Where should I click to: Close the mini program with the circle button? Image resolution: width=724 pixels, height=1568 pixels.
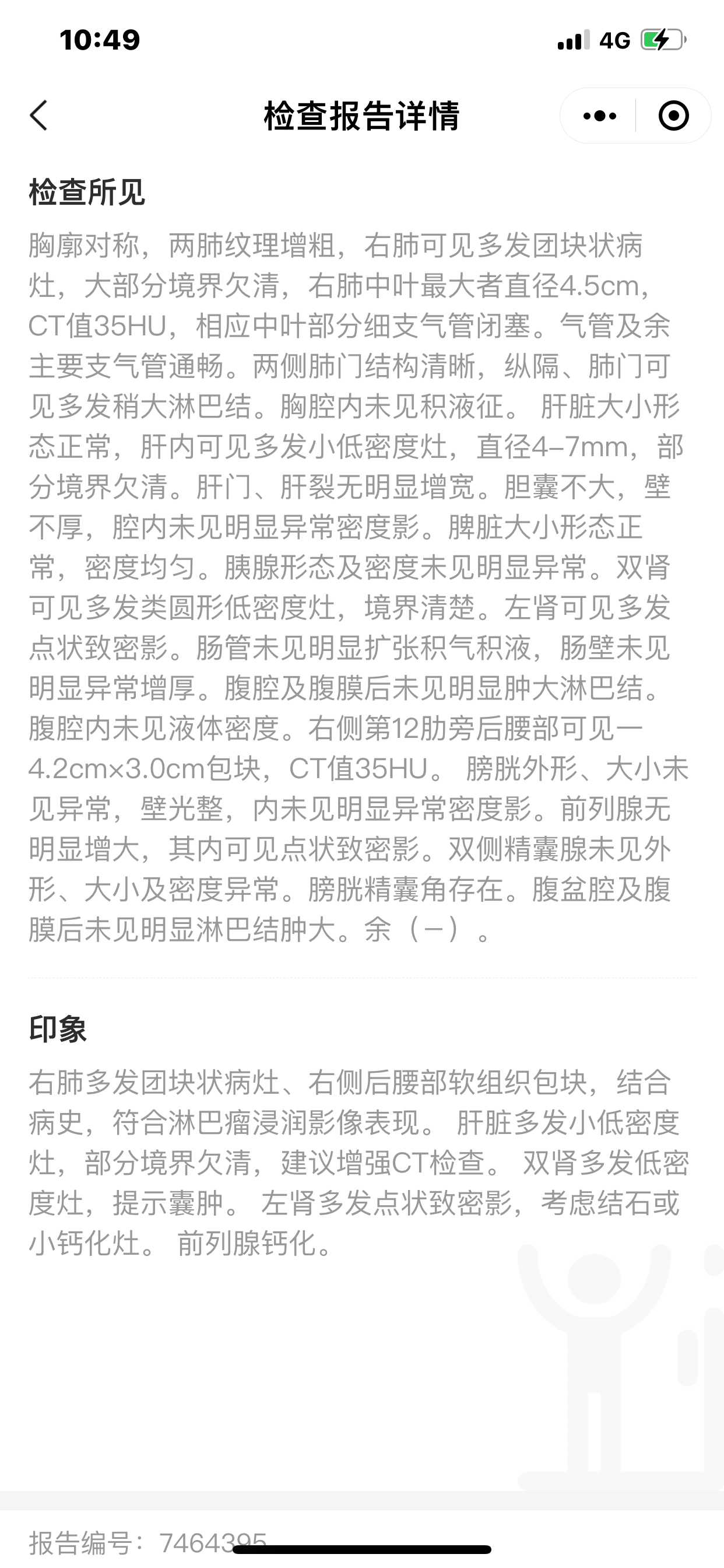673,116
